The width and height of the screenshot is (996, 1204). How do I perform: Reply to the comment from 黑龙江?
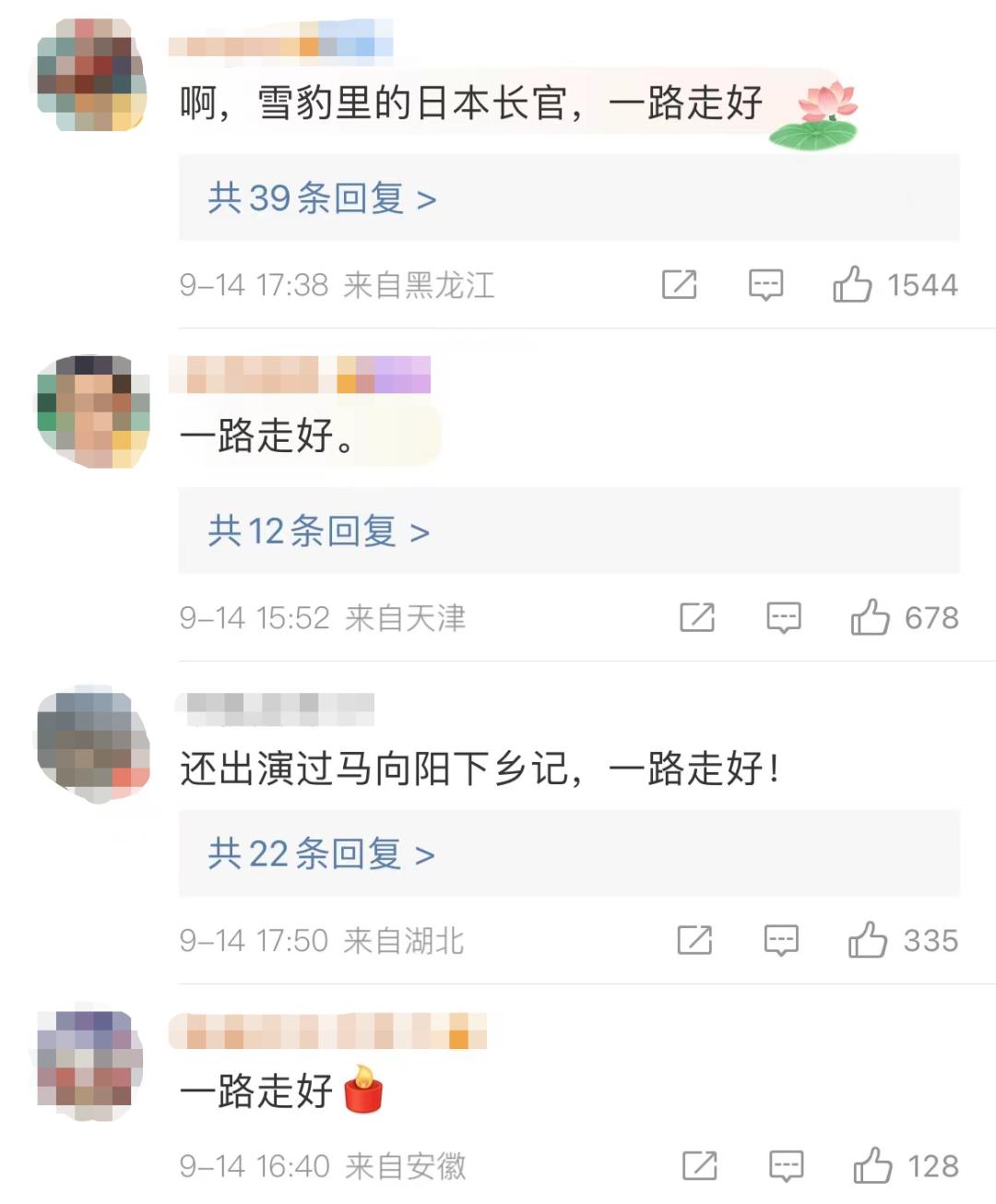(765, 285)
